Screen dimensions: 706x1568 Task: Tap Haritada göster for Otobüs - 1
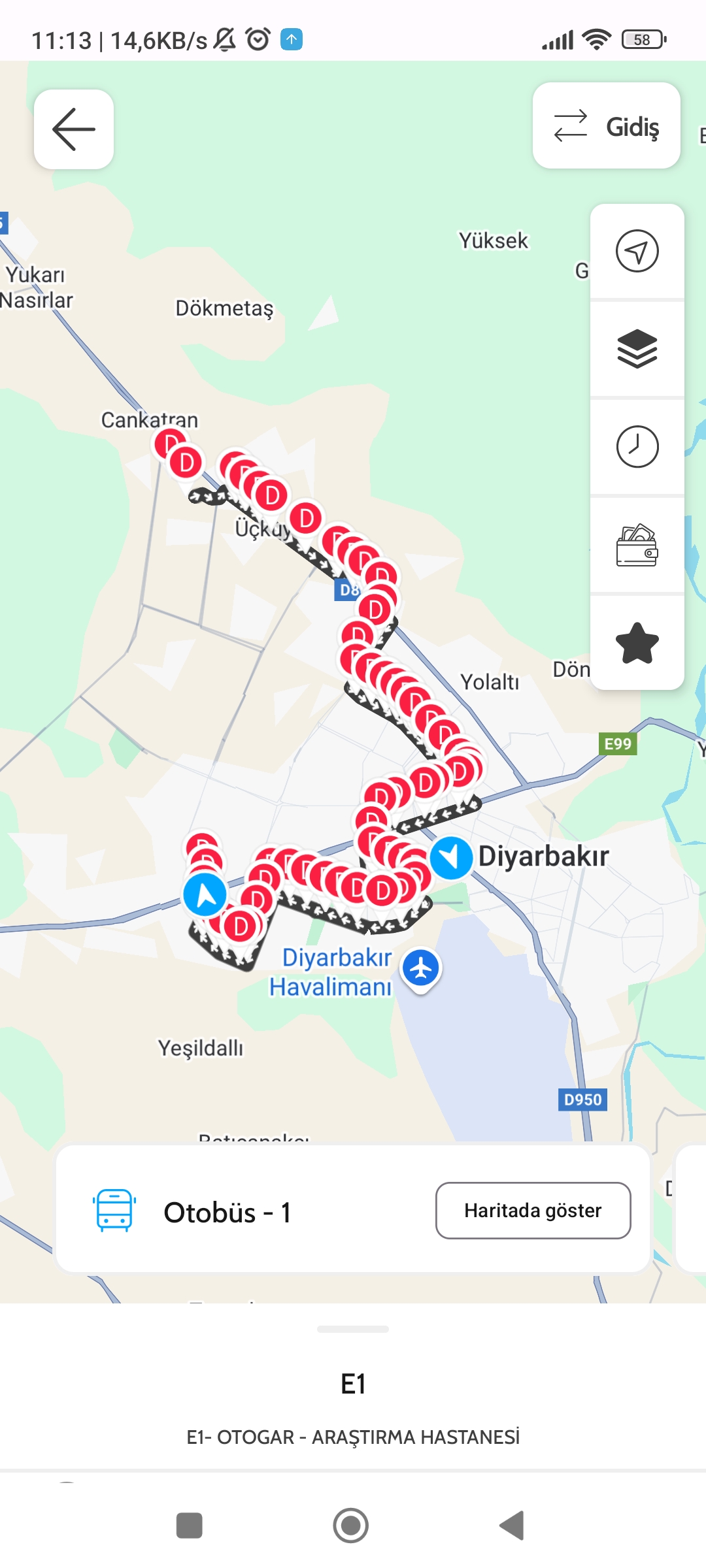coord(533,1211)
